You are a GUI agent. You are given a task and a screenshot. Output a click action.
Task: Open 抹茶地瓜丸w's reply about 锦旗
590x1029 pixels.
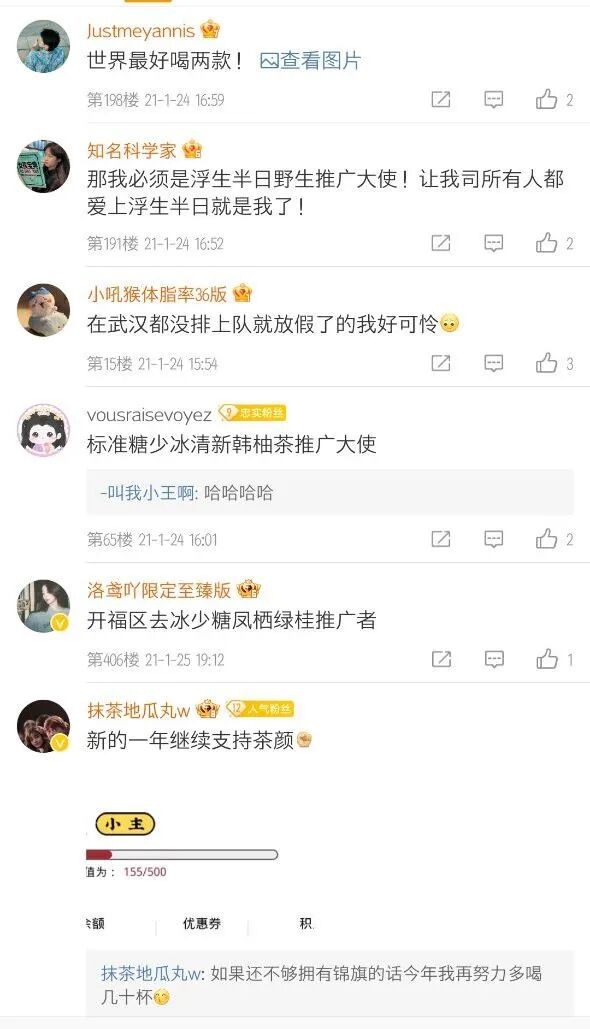tap(330, 982)
